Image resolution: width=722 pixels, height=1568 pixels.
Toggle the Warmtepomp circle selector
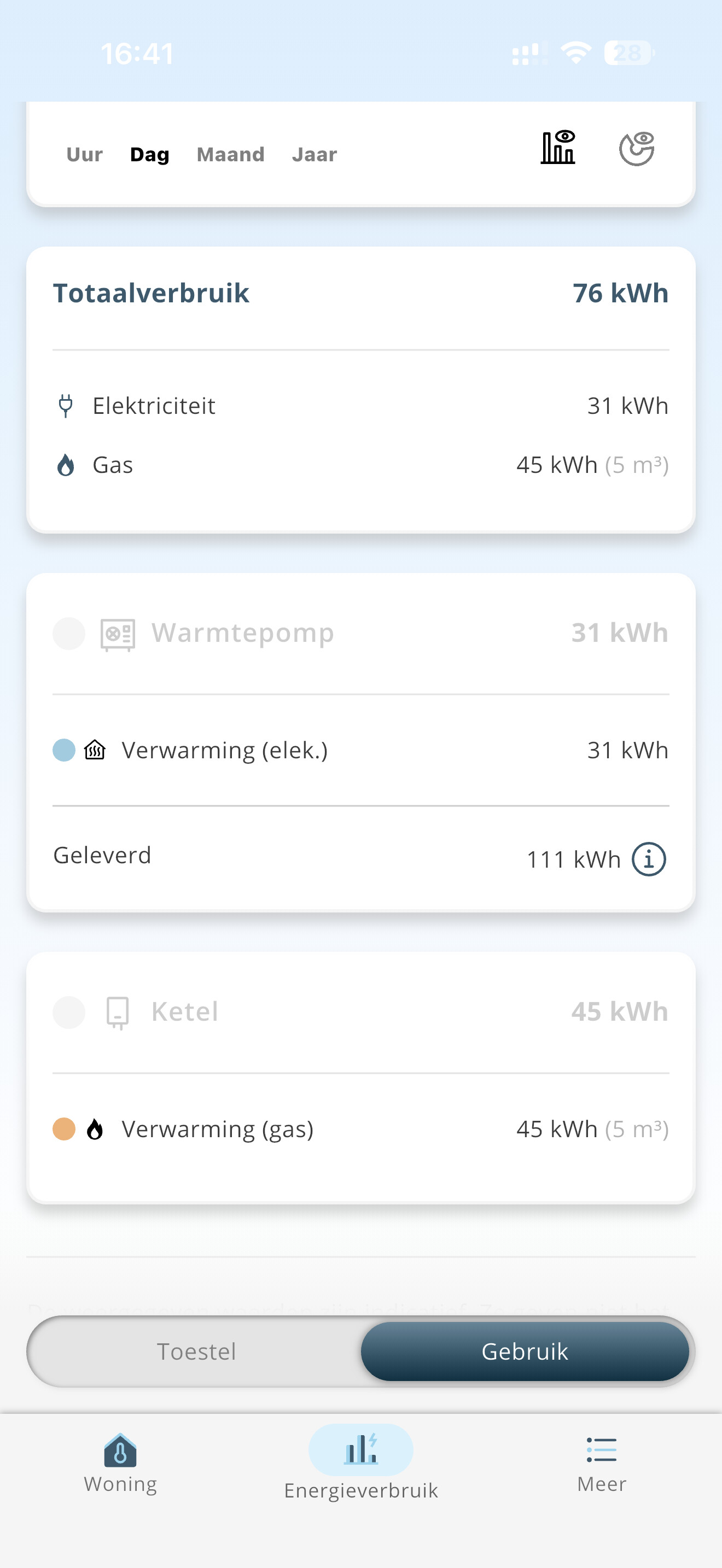[69, 634]
